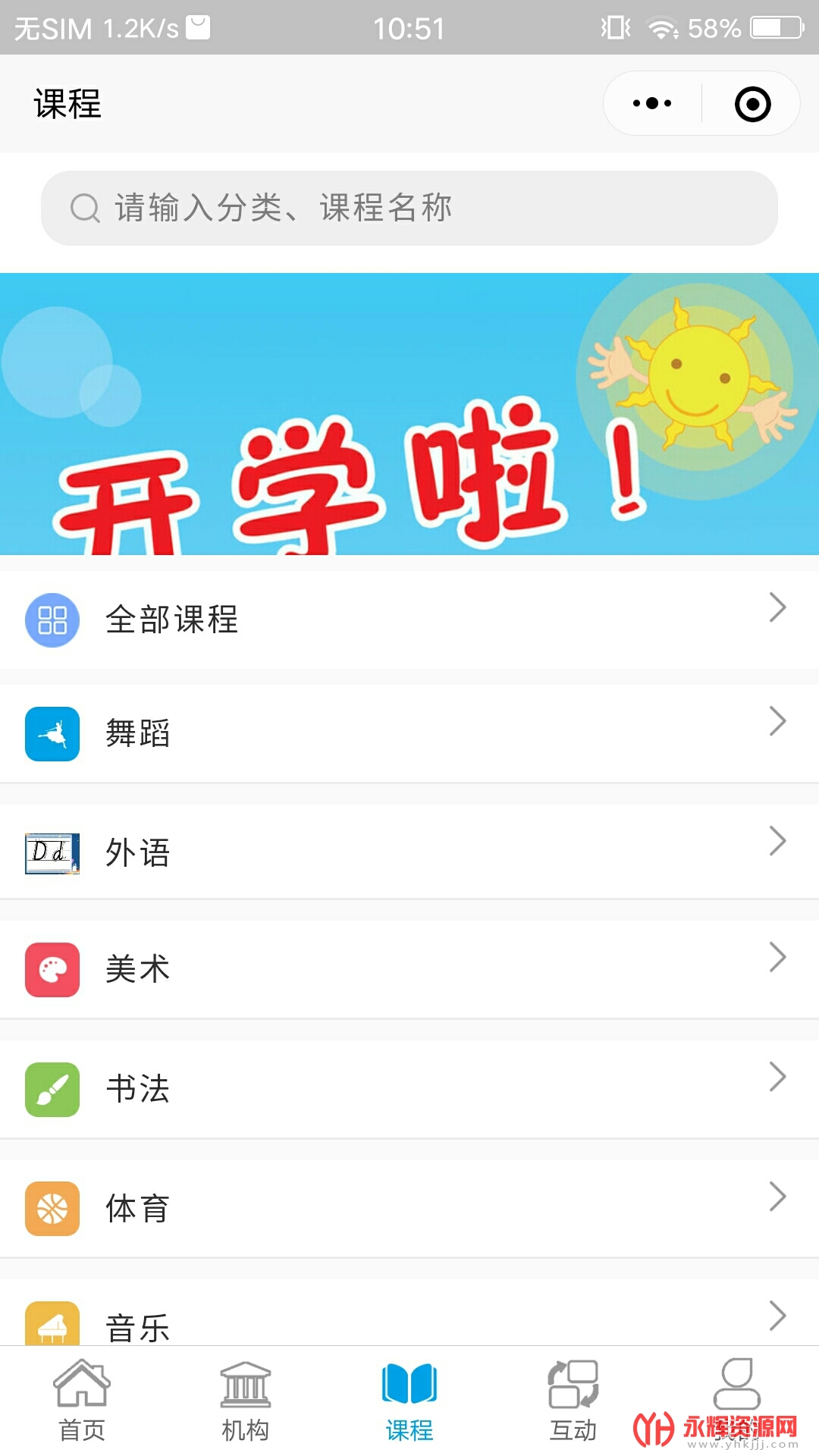Select the 课程 tab
819x1456 pixels.
[x=409, y=1401]
